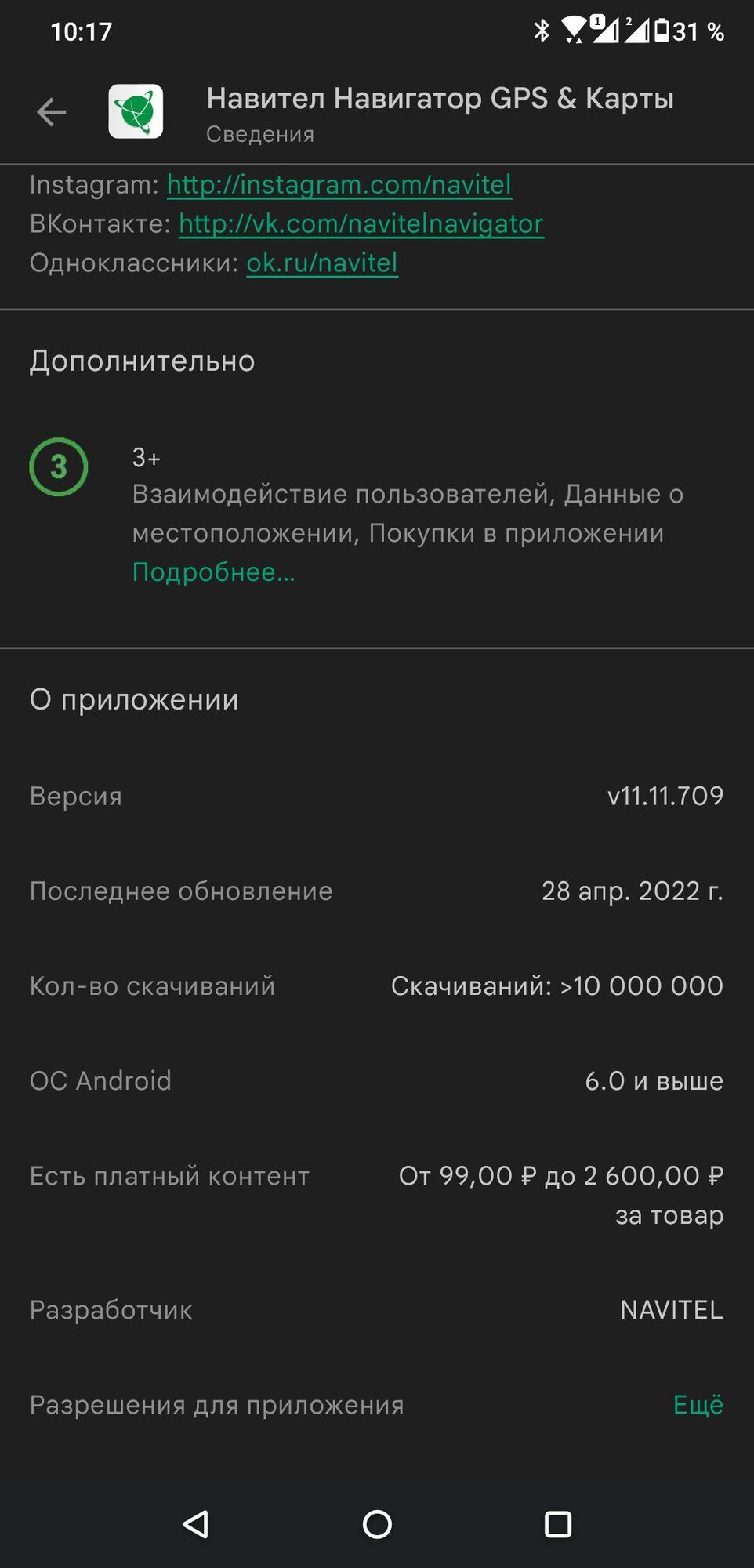
Task: Open the Instagram navitel link
Action: tap(339, 185)
